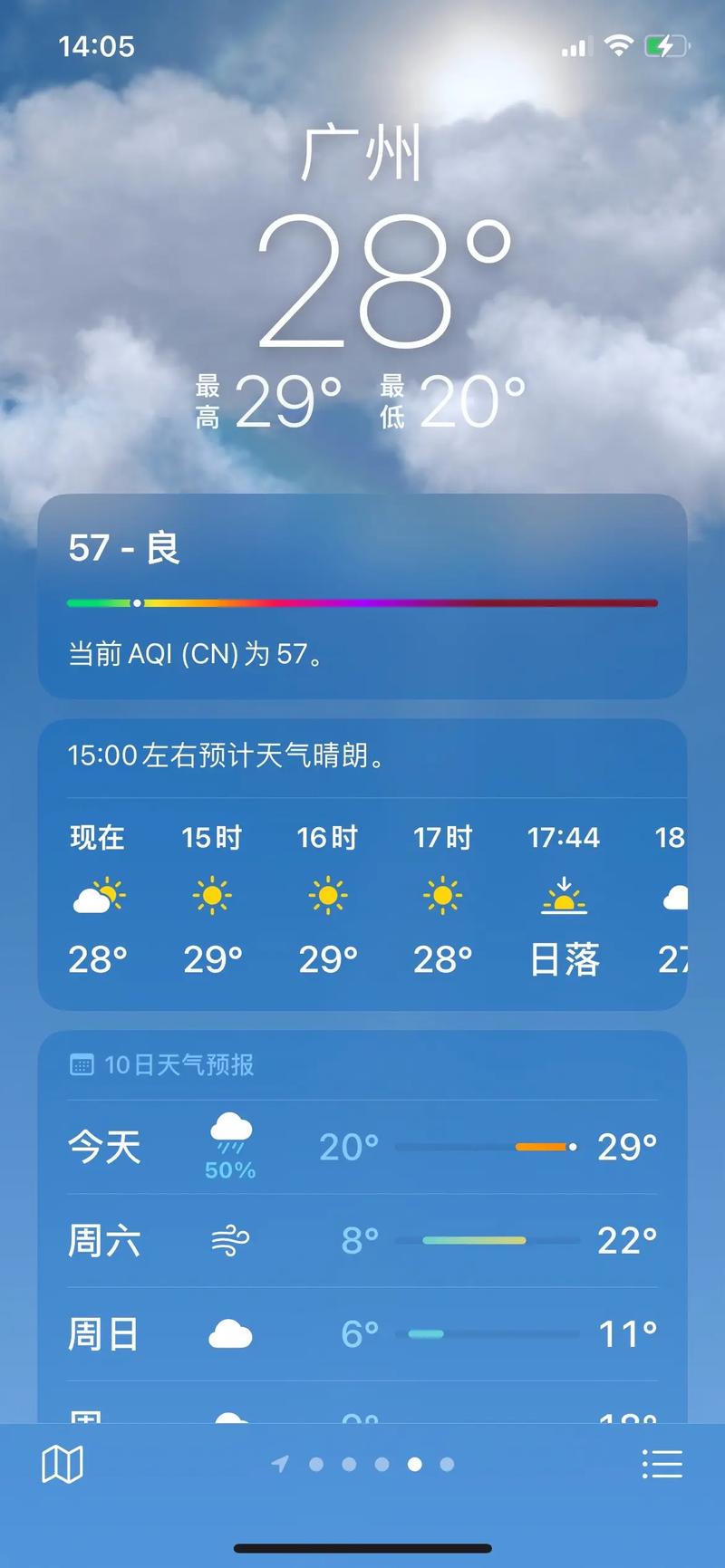This screenshot has width=725, height=1568.
Task: Select the 周六 forecast row
Action: (x=362, y=1240)
